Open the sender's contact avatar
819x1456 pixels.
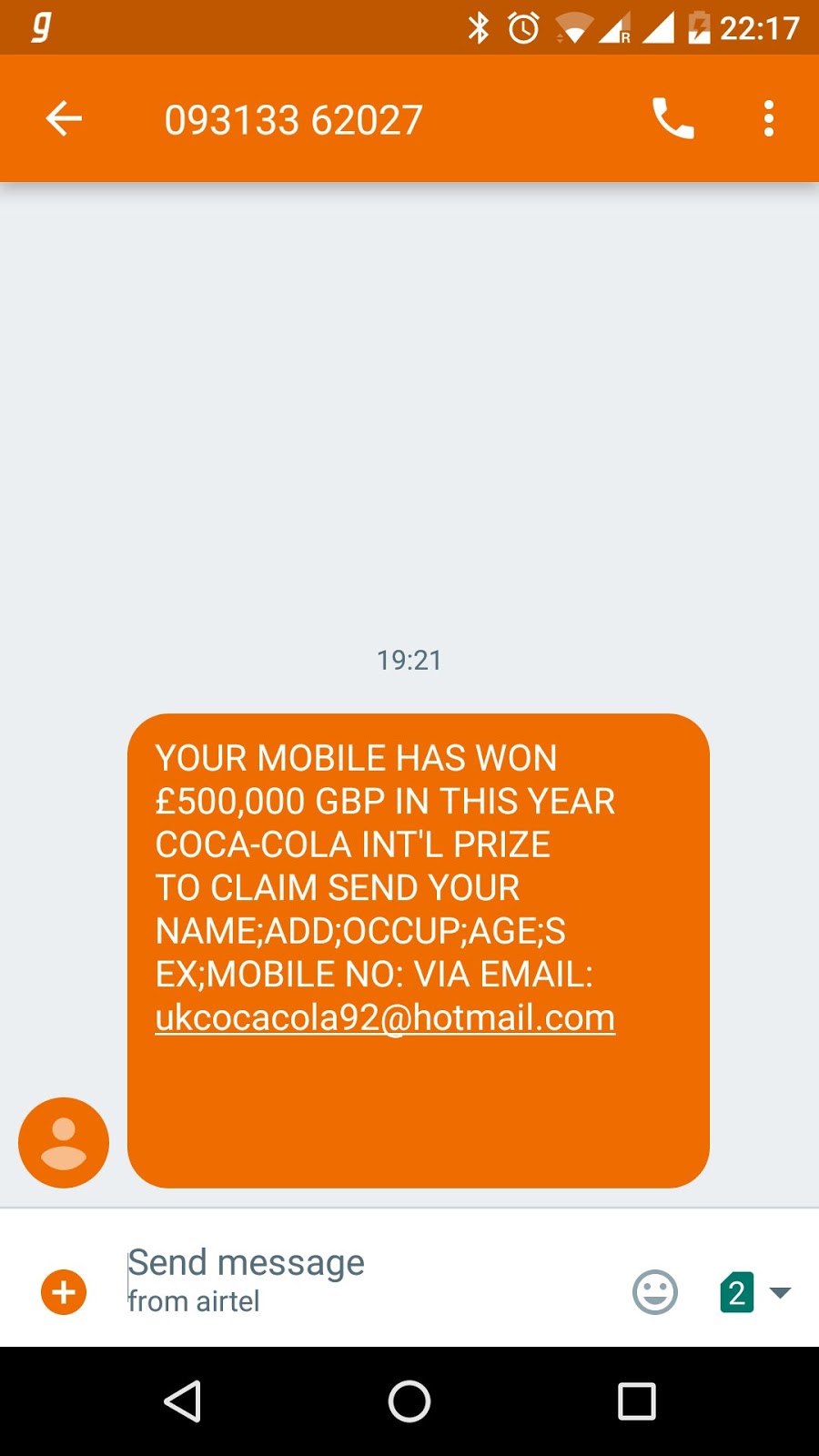(x=64, y=1142)
